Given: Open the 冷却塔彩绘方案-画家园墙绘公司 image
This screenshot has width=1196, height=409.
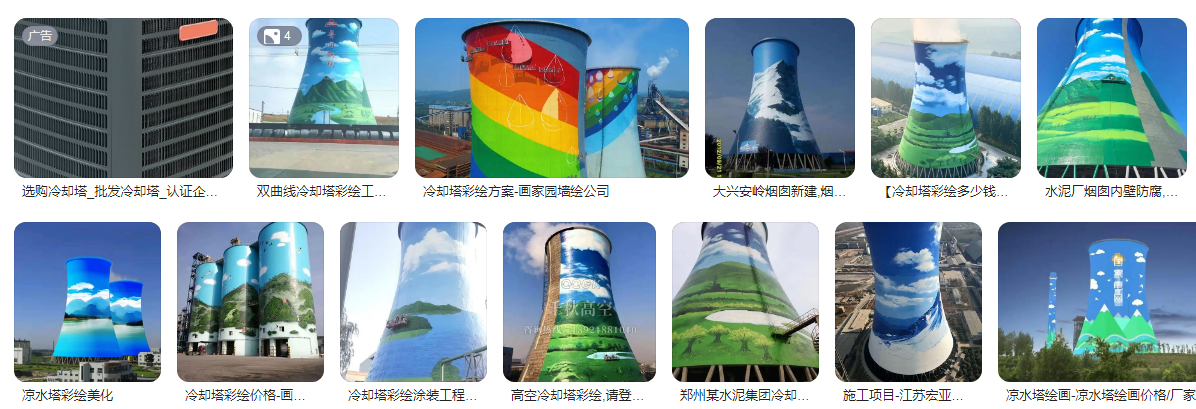Looking at the screenshot, I should [x=551, y=98].
